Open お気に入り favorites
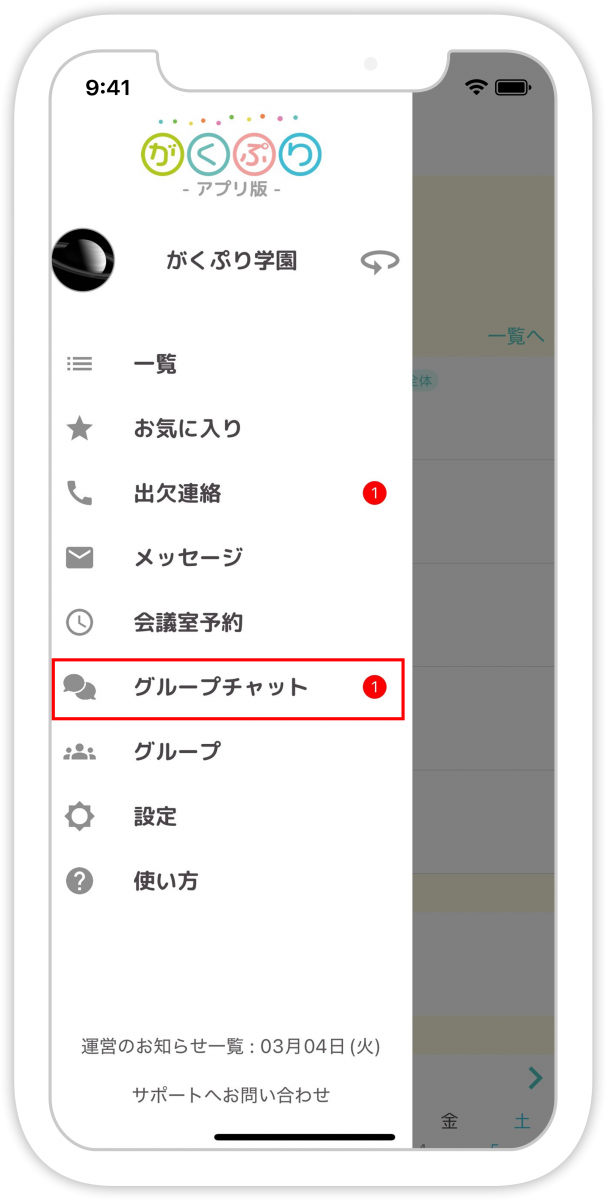 click(187, 429)
